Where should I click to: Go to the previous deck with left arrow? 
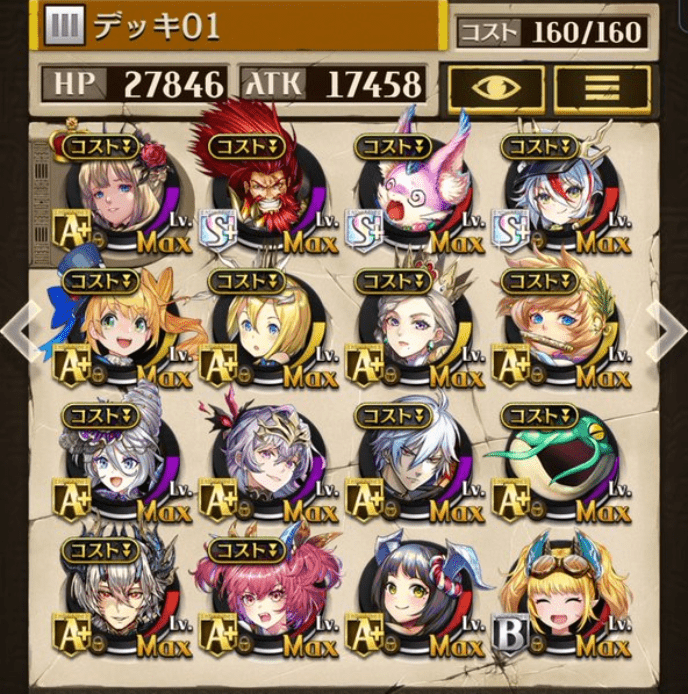[x=22, y=327]
